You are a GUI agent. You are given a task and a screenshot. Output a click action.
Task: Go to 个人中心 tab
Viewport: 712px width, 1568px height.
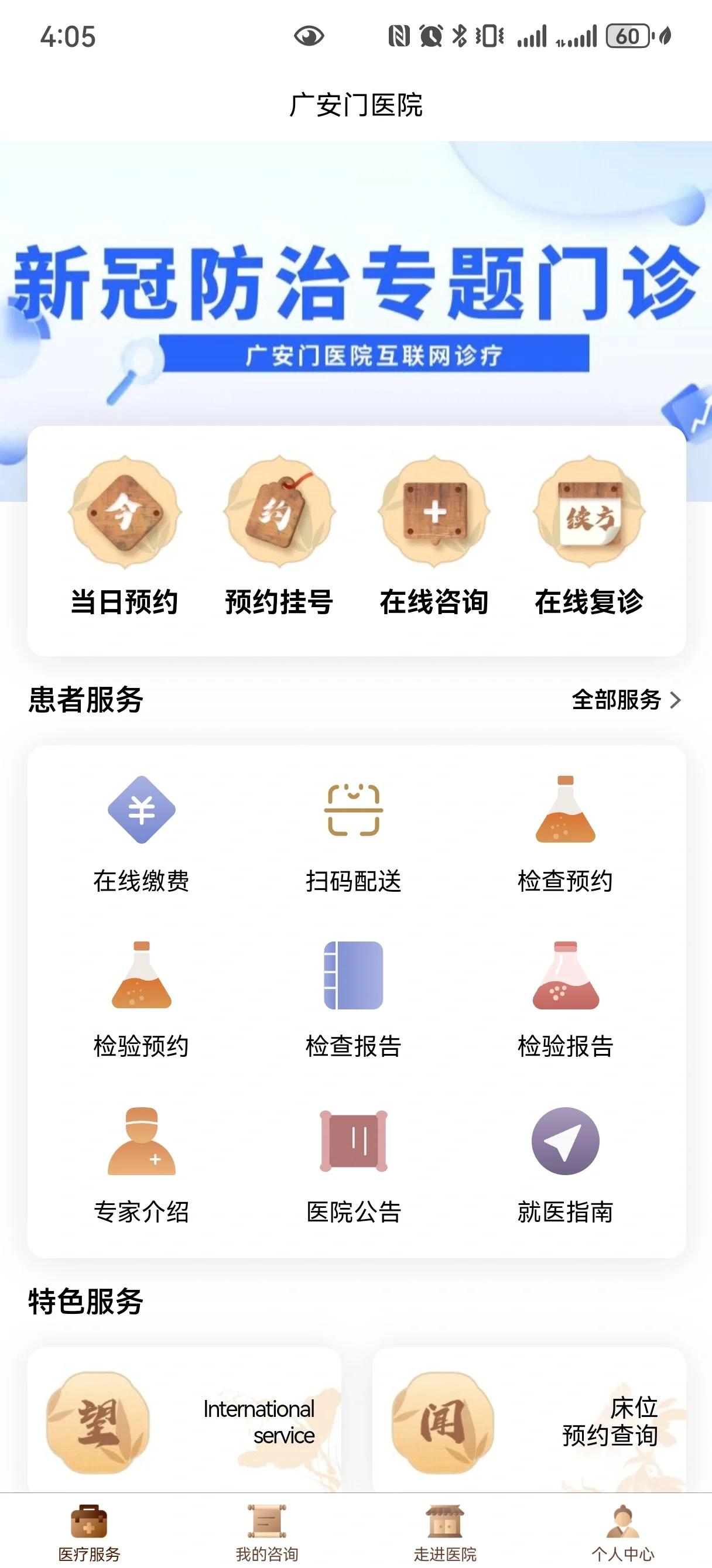(622, 1533)
